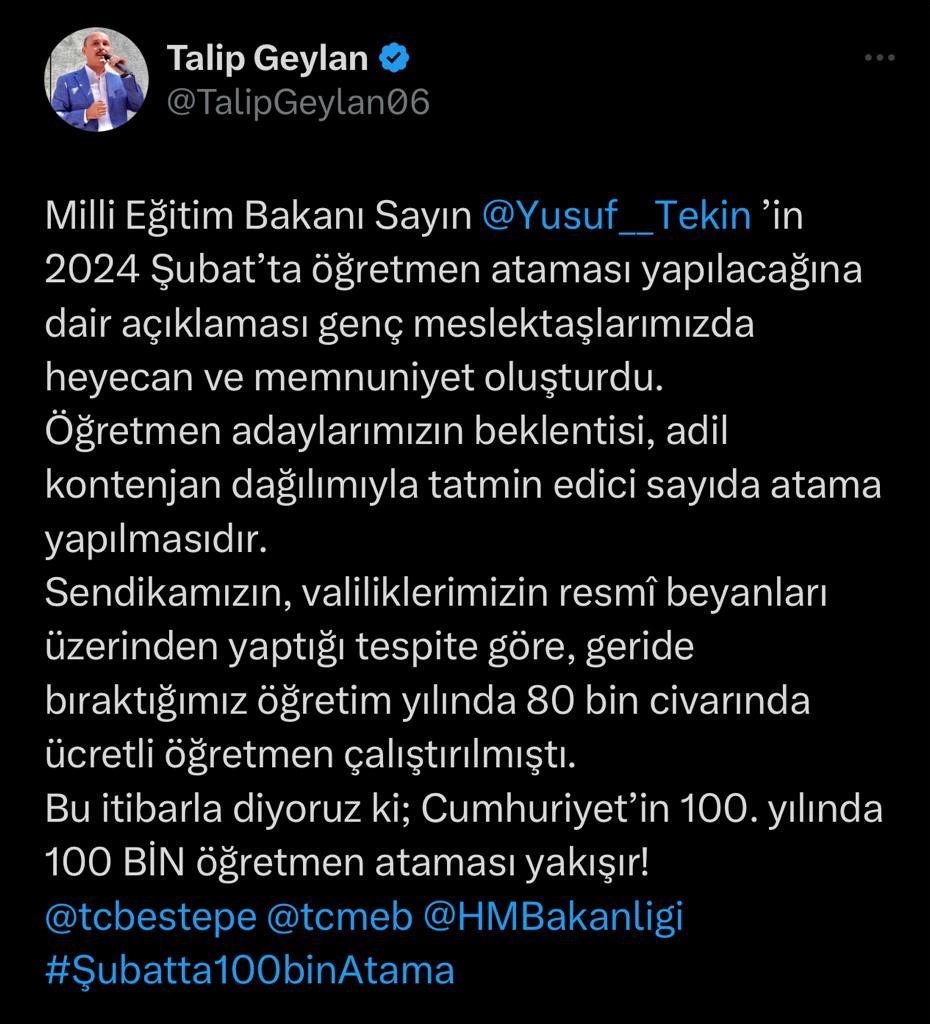Screen dimensions: 930x1024
Task: Open the Talip Geylan profile name
Action: click(x=267, y=58)
